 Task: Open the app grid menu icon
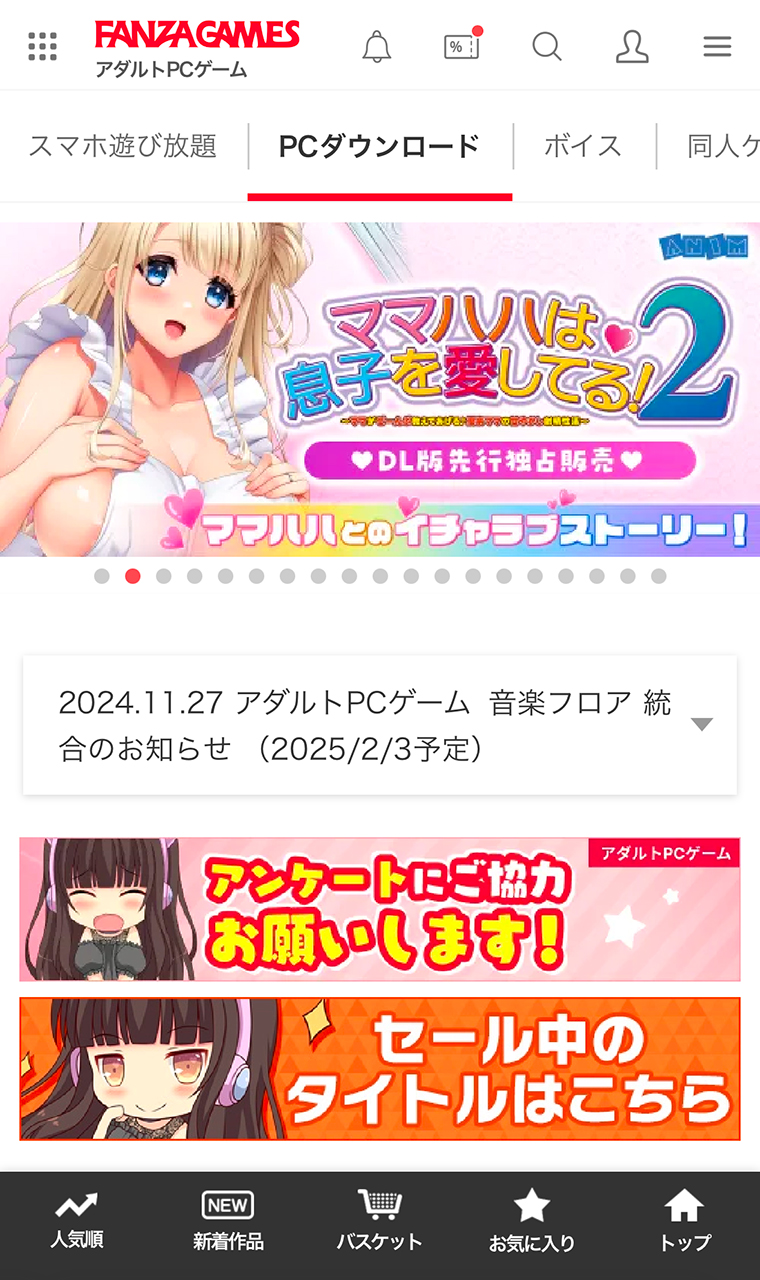pos(42,46)
